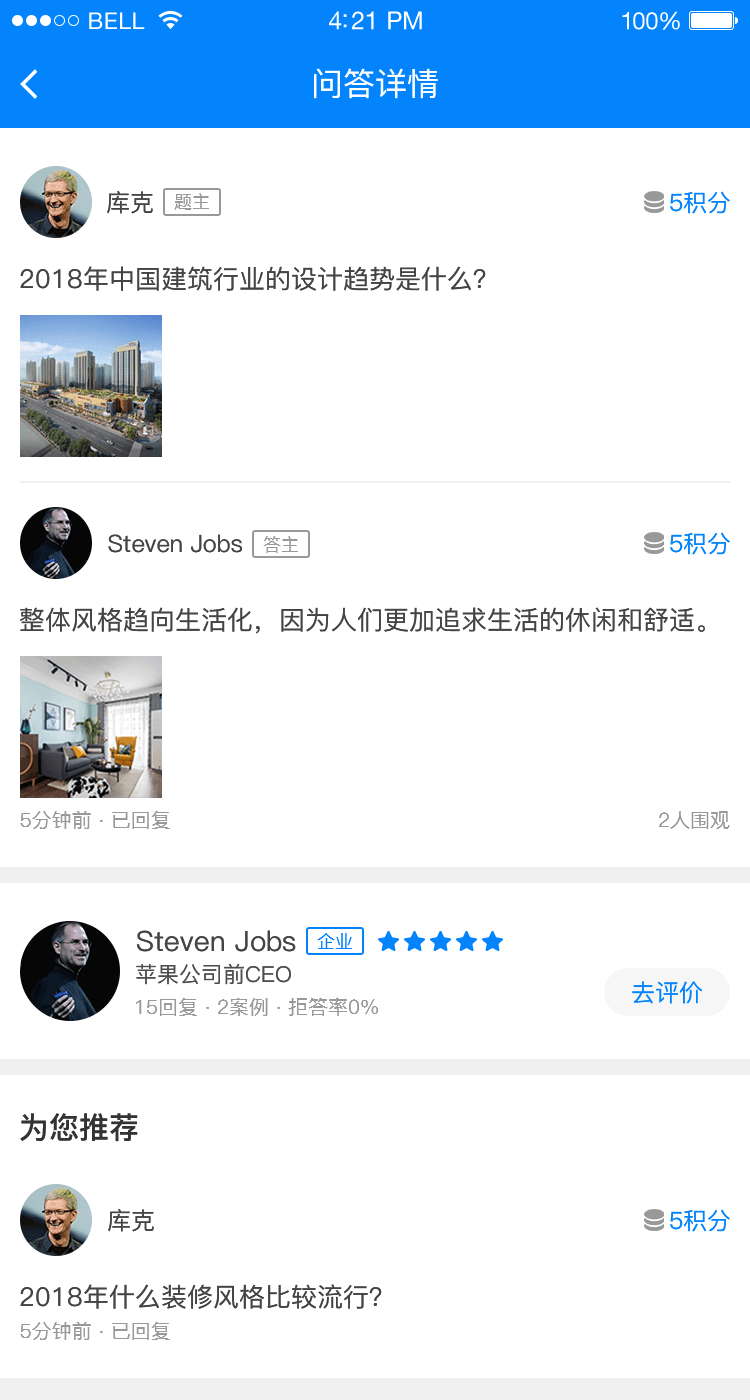750x1400 pixels.
Task: Open Steven Jobs' enterprise profile card
Action: click(375, 971)
